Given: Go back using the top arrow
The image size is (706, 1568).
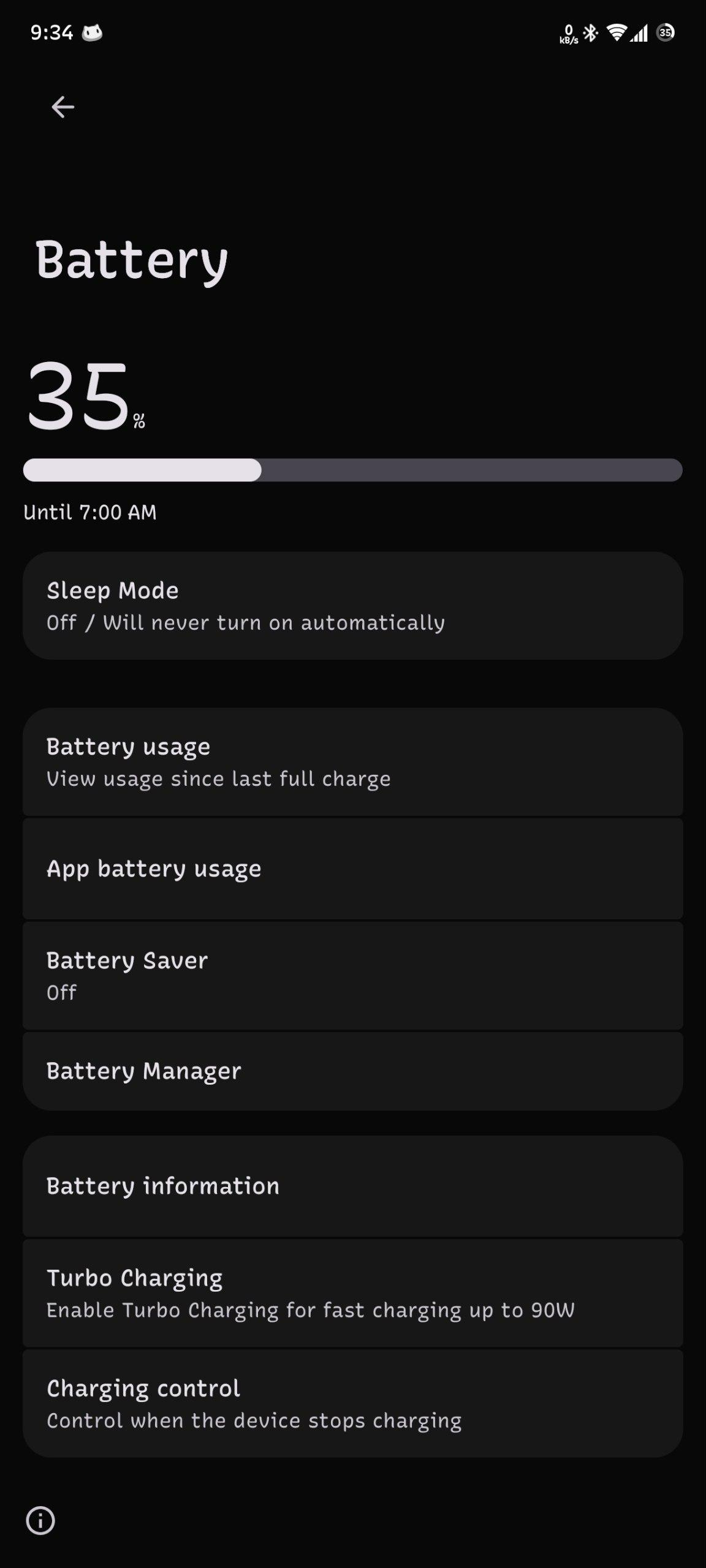Looking at the screenshot, I should [63, 107].
